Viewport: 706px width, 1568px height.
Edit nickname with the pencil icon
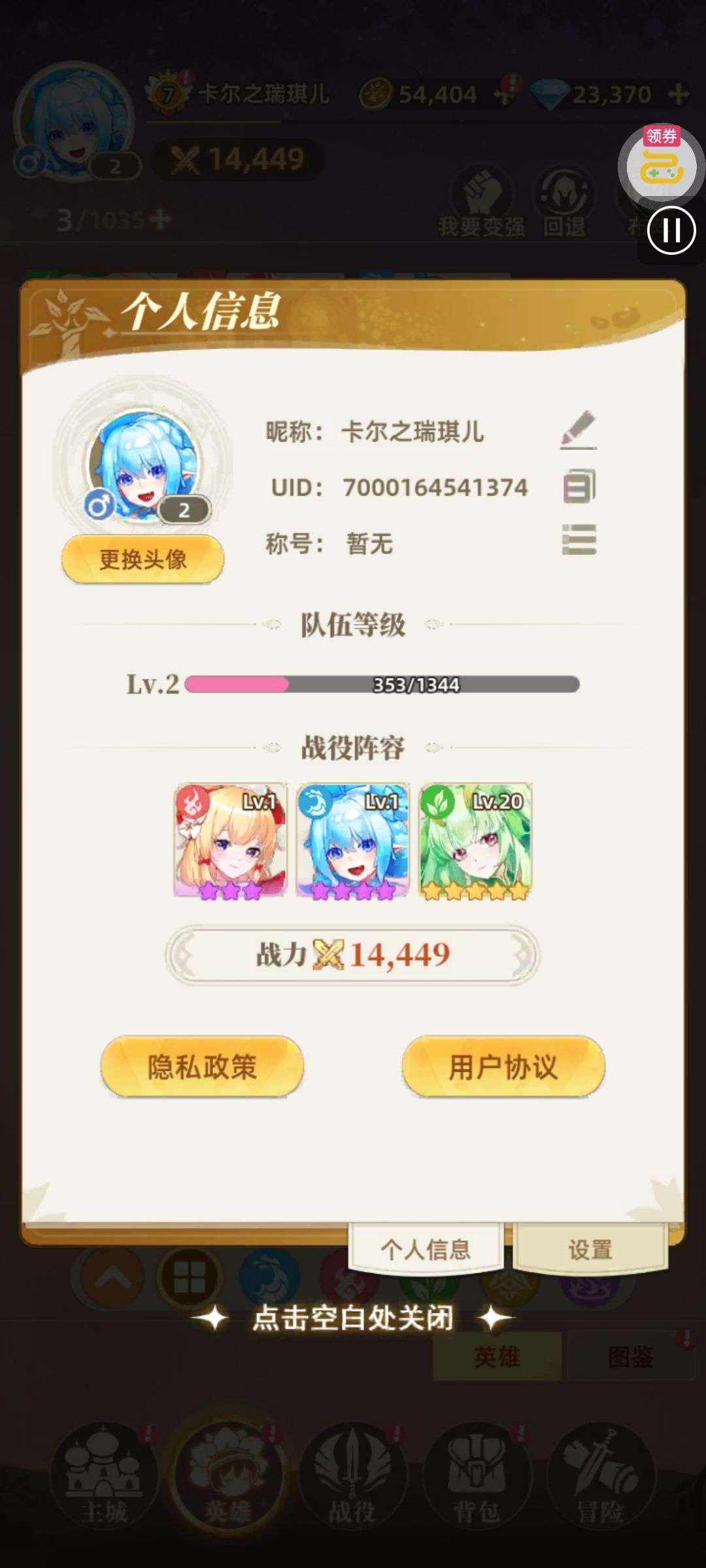579,430
